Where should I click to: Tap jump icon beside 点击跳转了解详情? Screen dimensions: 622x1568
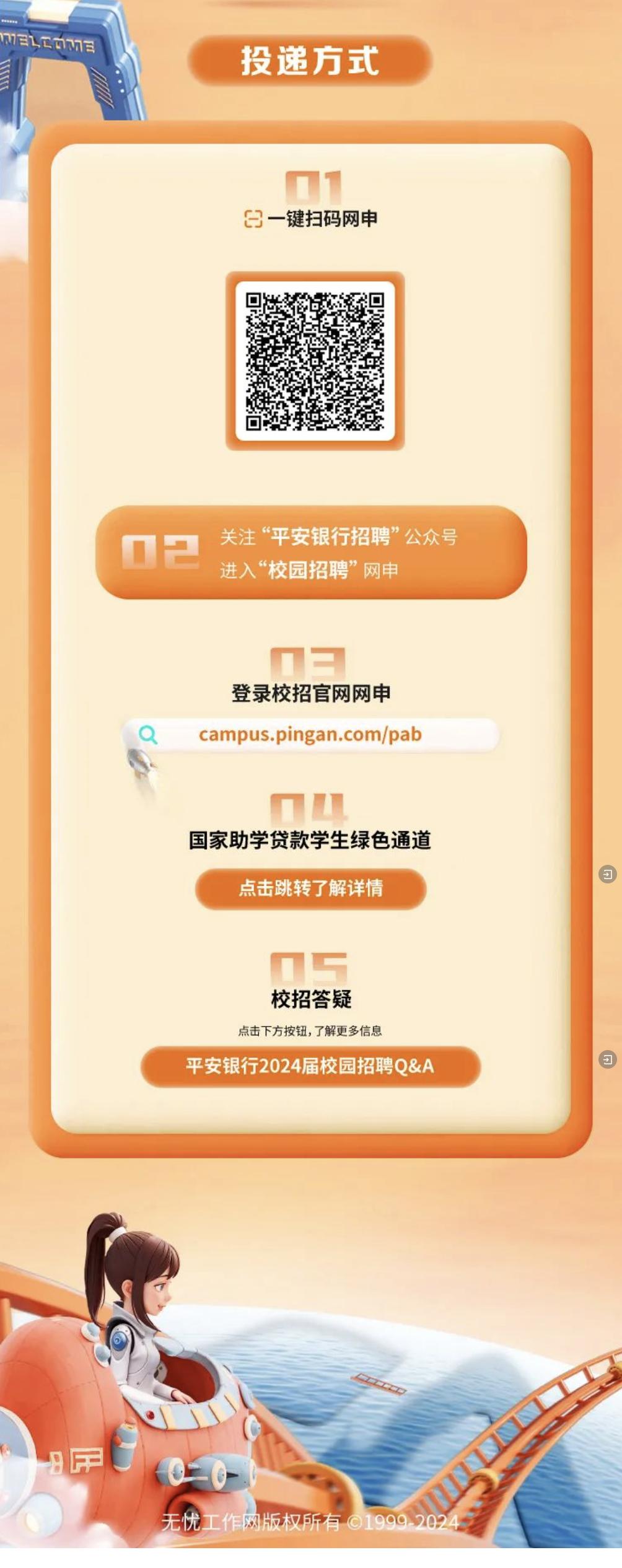[607, 874]
